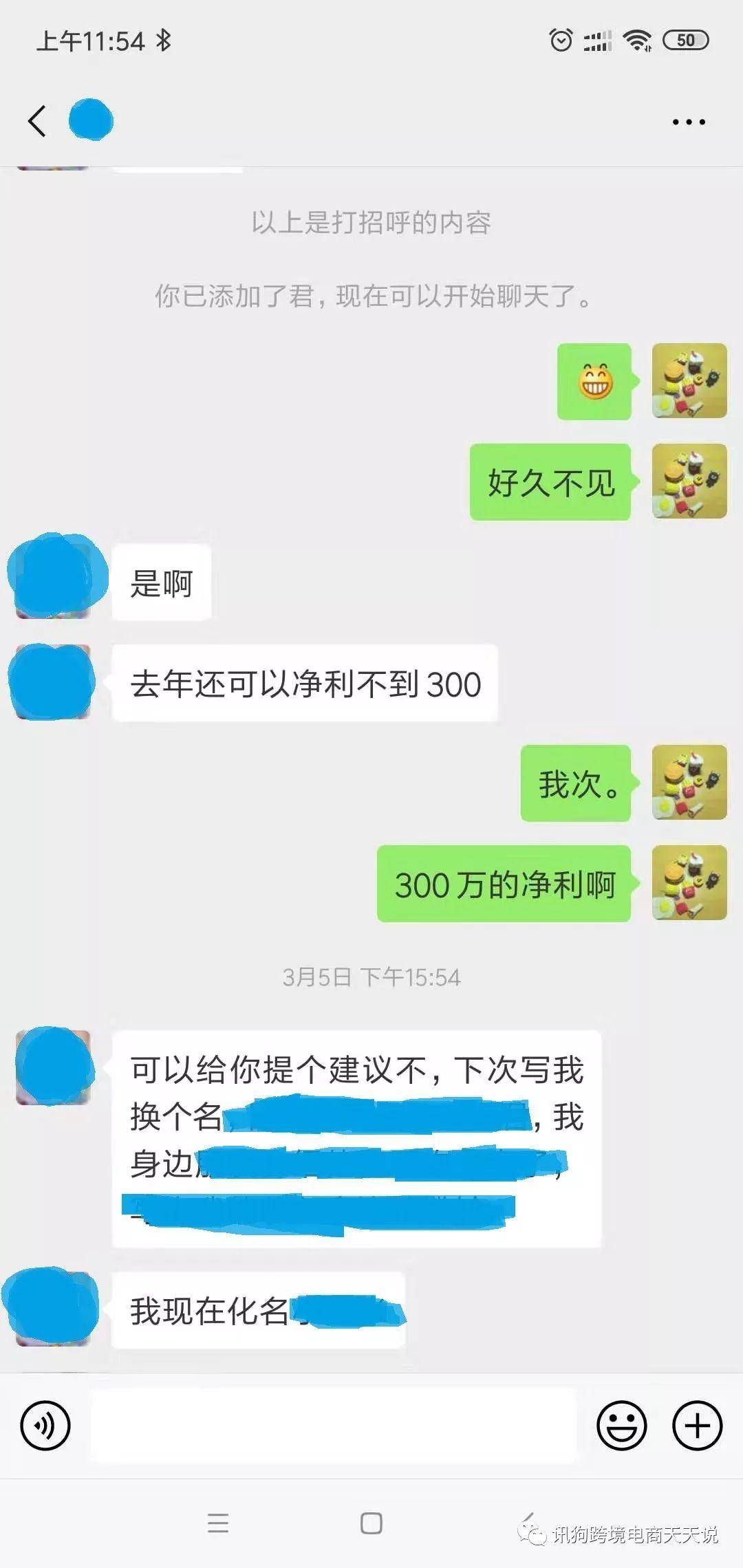The height and width of the screenshot is (1568, 743).
Task: Open the plus attachment menu
Action: pyautogui.click(x=697, y=1426)
